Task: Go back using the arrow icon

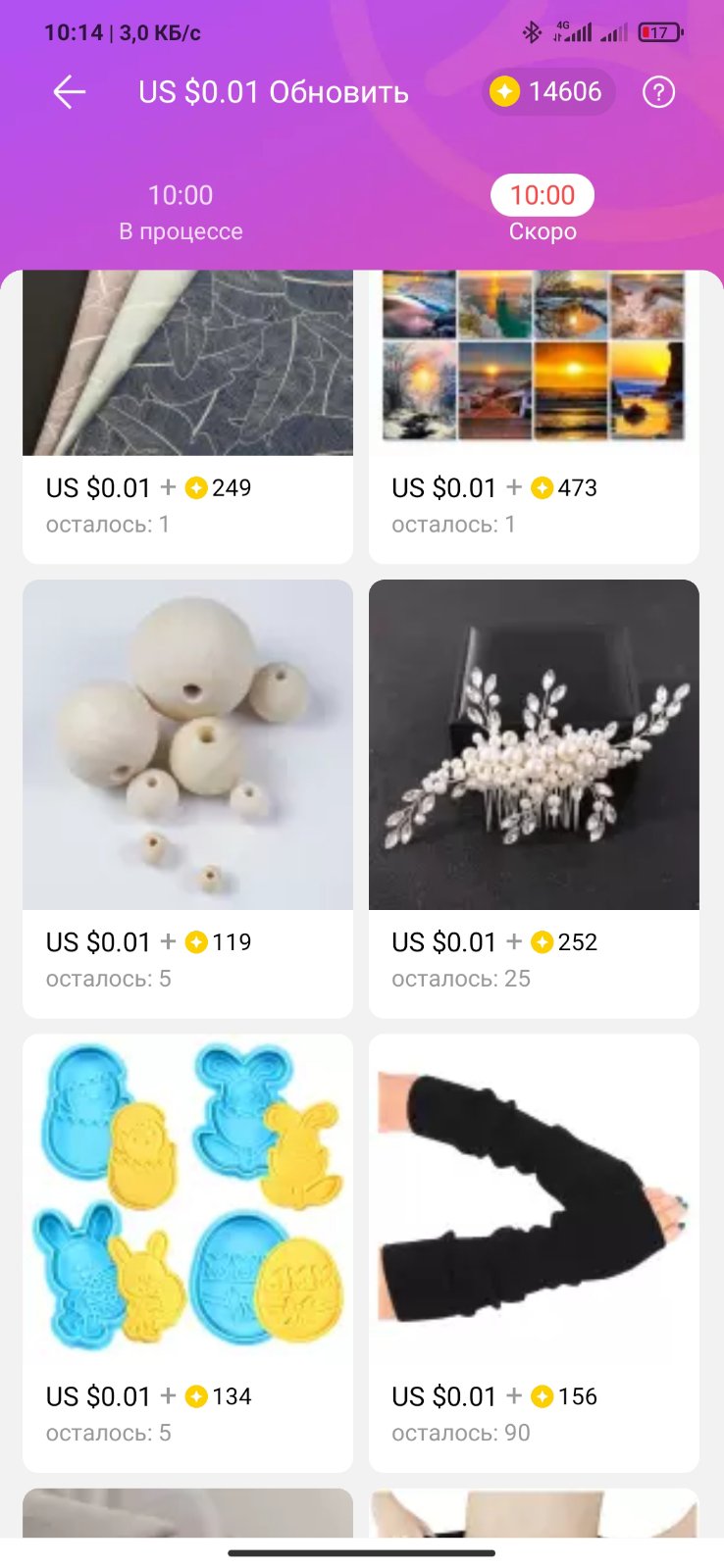Action: 70,92
